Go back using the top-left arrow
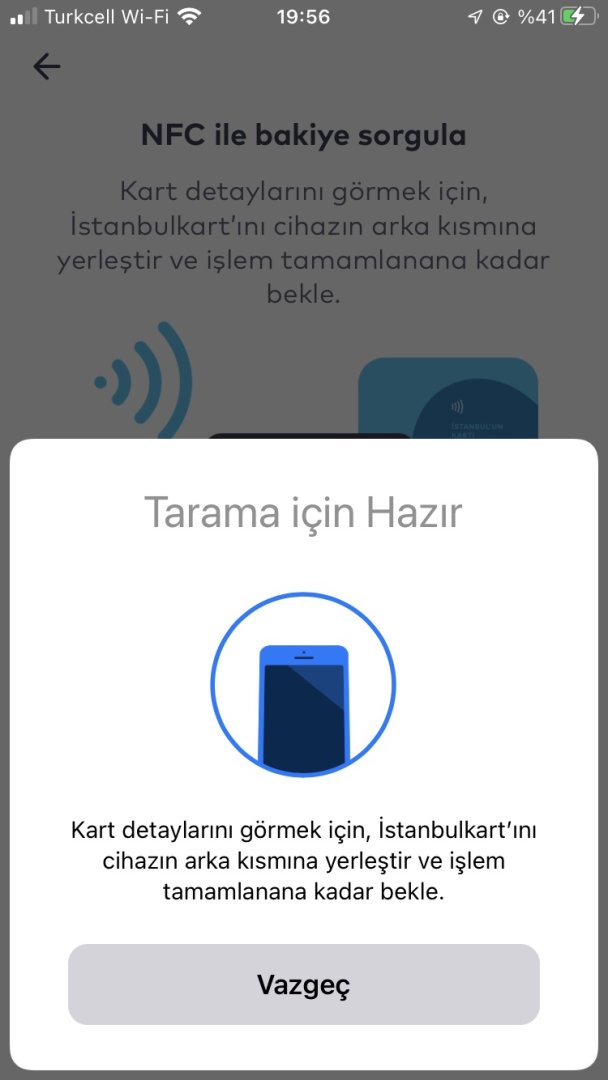This screenshot has height=1080, width=608. tap(47, 67)
